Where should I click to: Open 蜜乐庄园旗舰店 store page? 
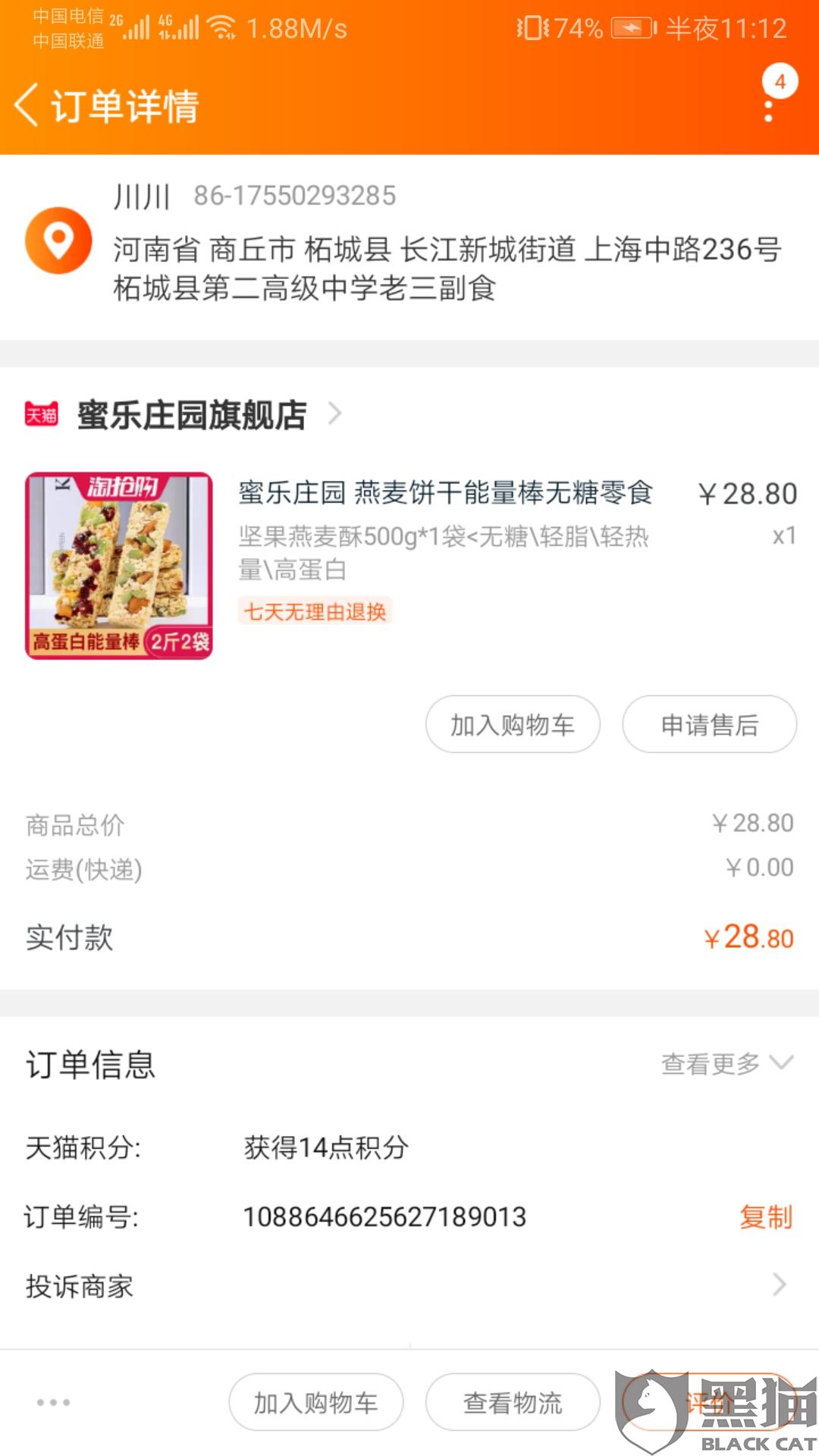(x=192, y=415)
